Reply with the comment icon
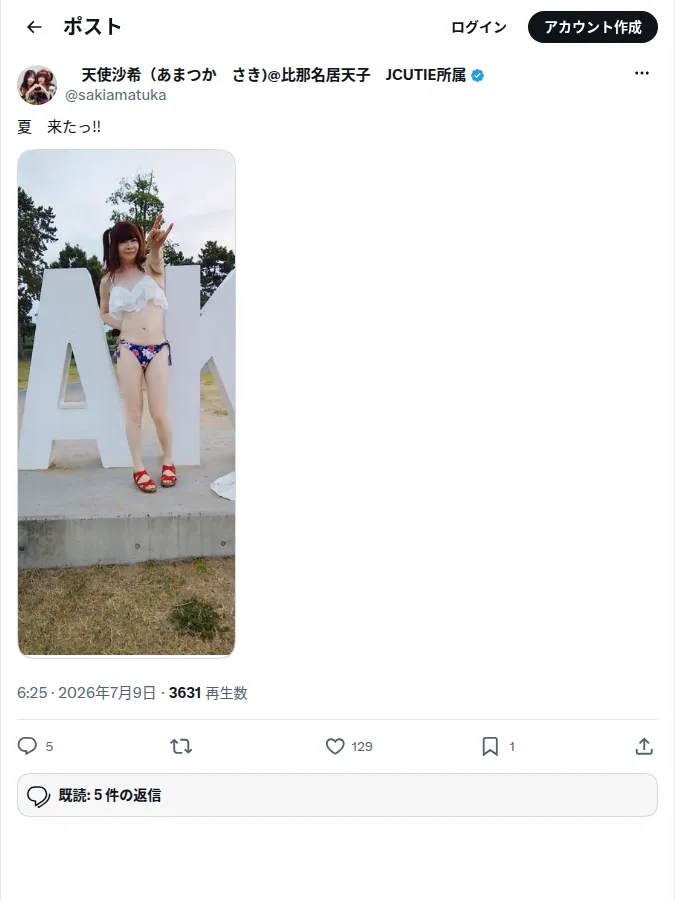The width and height of the screenshot is (675, 900). tap(28, 746)
